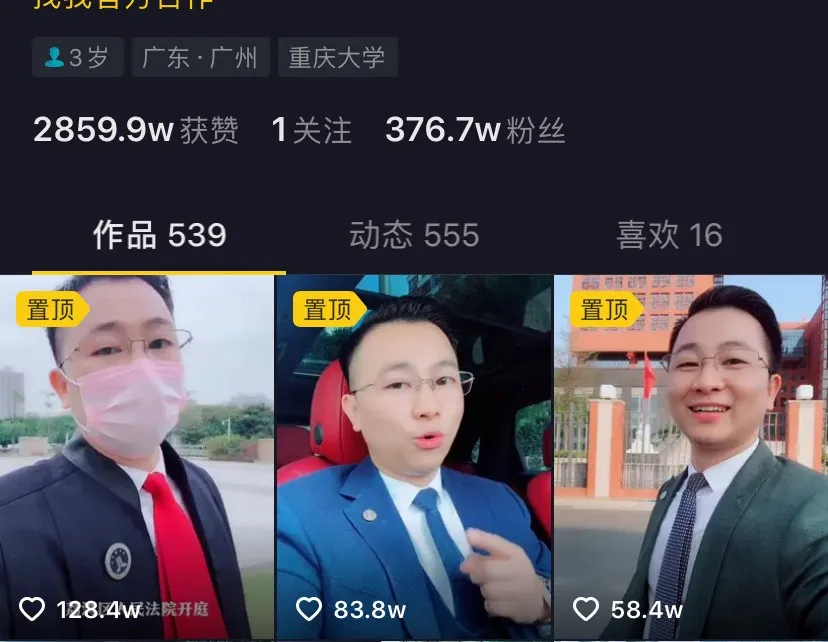View the 376.7w 粉丝 followers list
The image size is (828, 642).
tap(475, 130)
